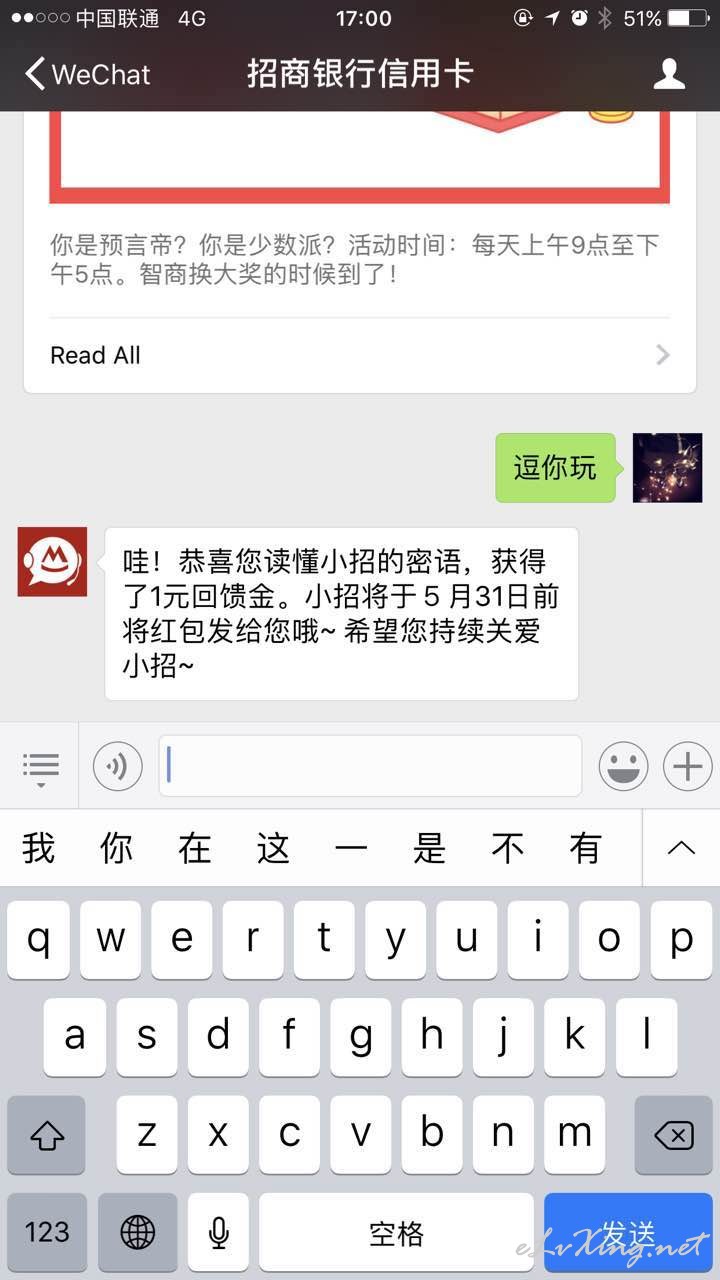The height and width of the screenshot is (1280, 720).
Task: Expand the candidate word list
Action: point(681,848)
